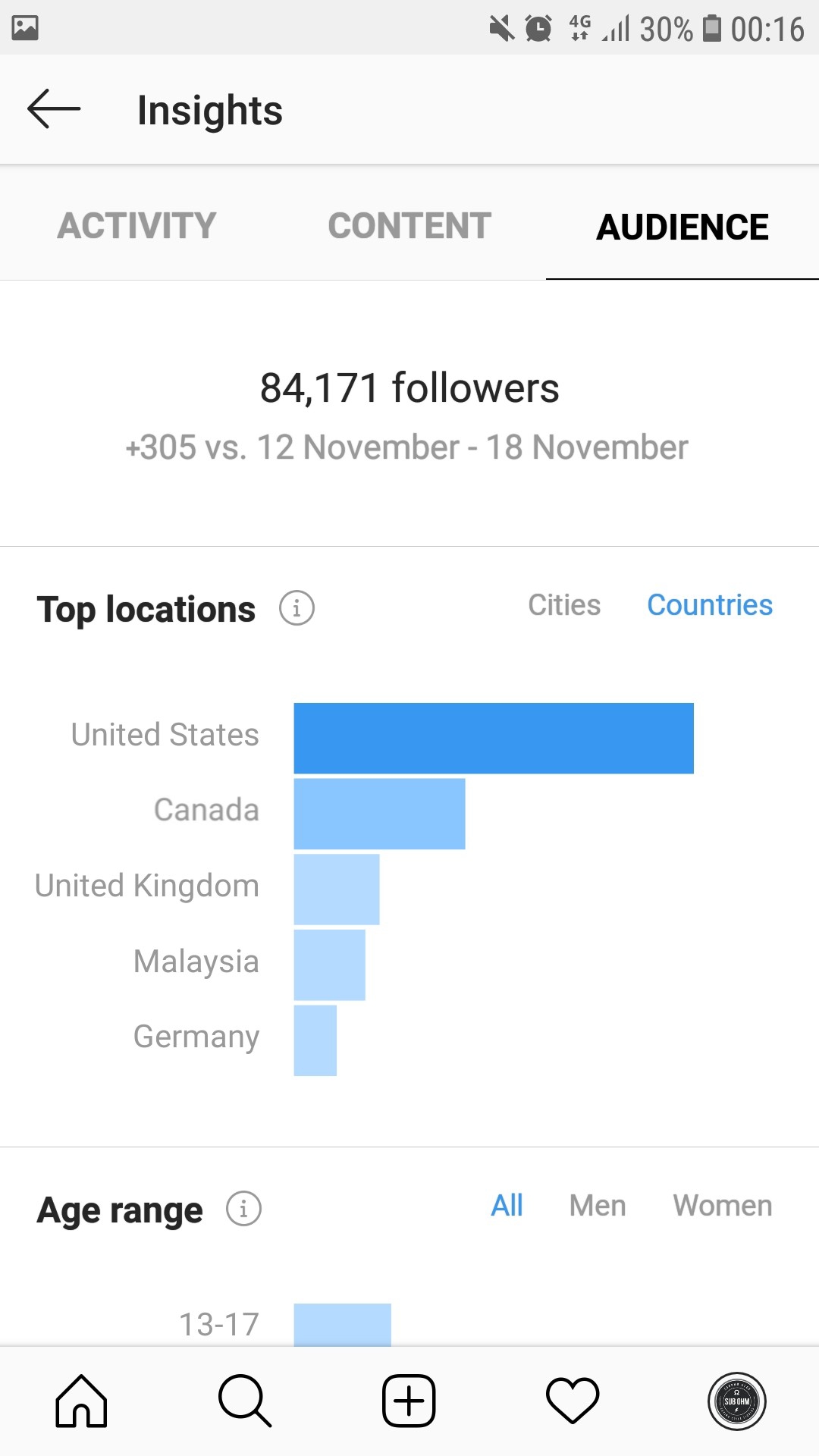Go back from Insights

pos(54,109)
